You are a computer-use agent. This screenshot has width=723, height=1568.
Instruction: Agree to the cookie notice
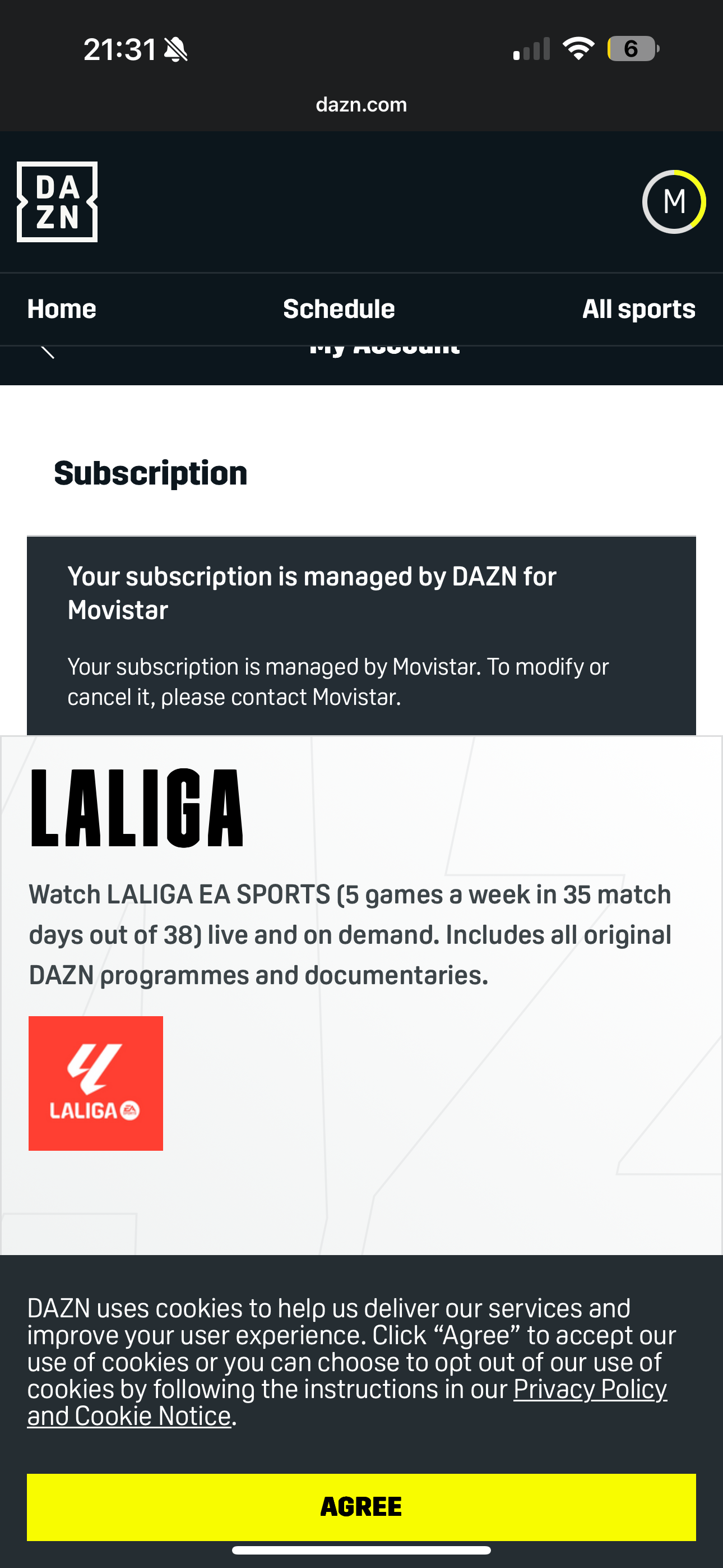[361, 1506]
